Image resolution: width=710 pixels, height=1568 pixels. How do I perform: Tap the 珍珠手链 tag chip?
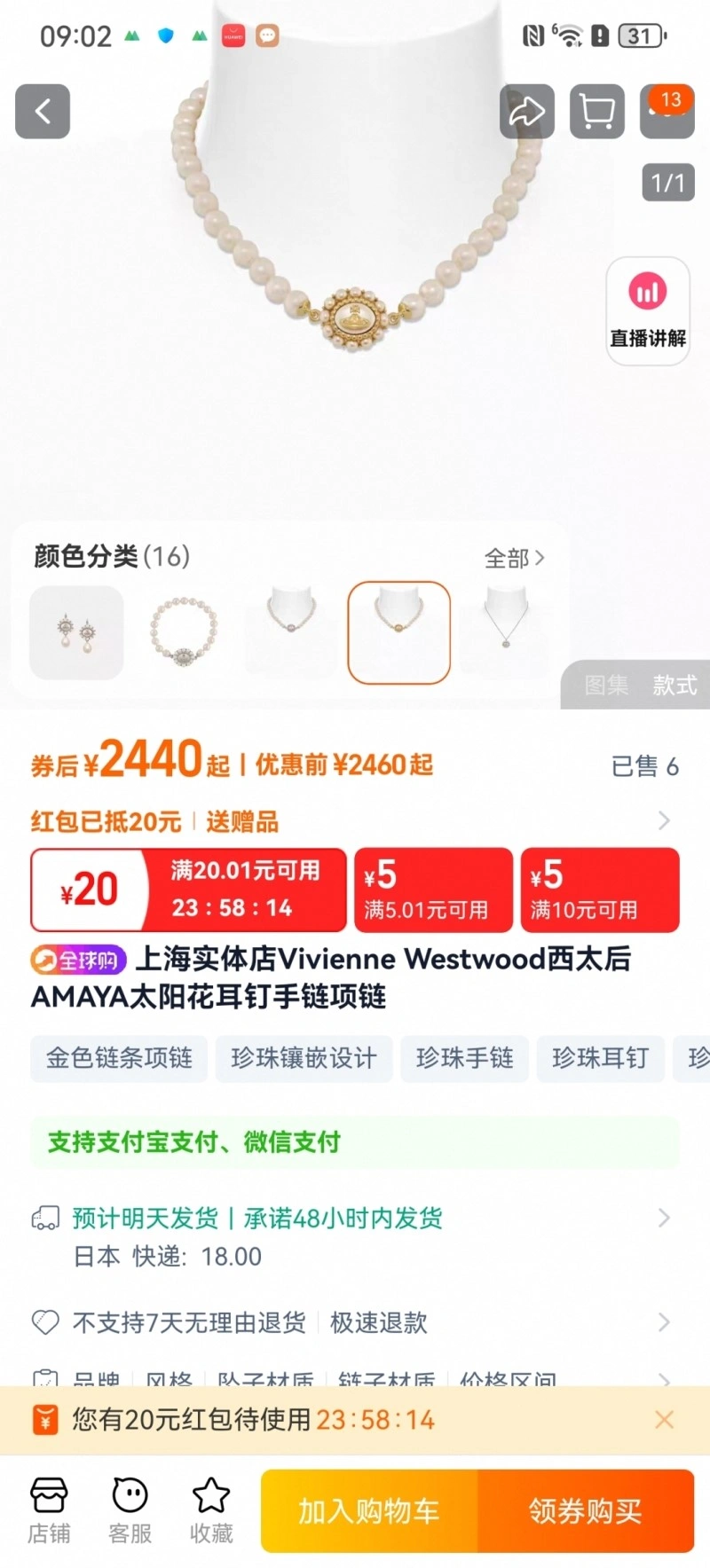(x=464, y=1058)
